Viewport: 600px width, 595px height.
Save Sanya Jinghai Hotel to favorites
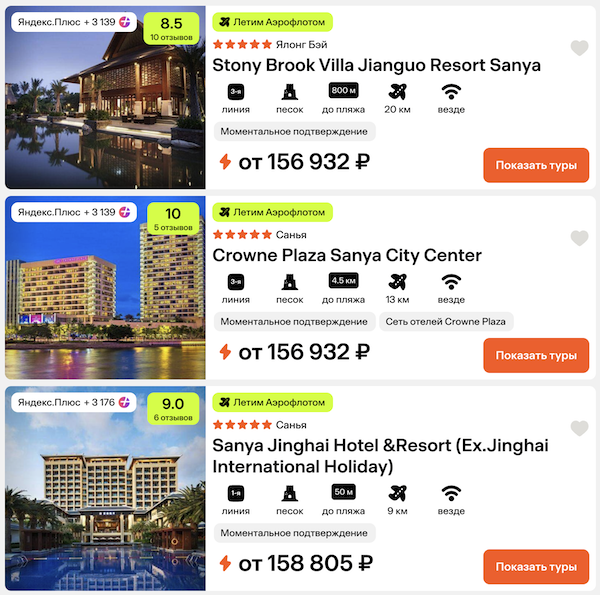pyautogui.click(x=579, y=428)
